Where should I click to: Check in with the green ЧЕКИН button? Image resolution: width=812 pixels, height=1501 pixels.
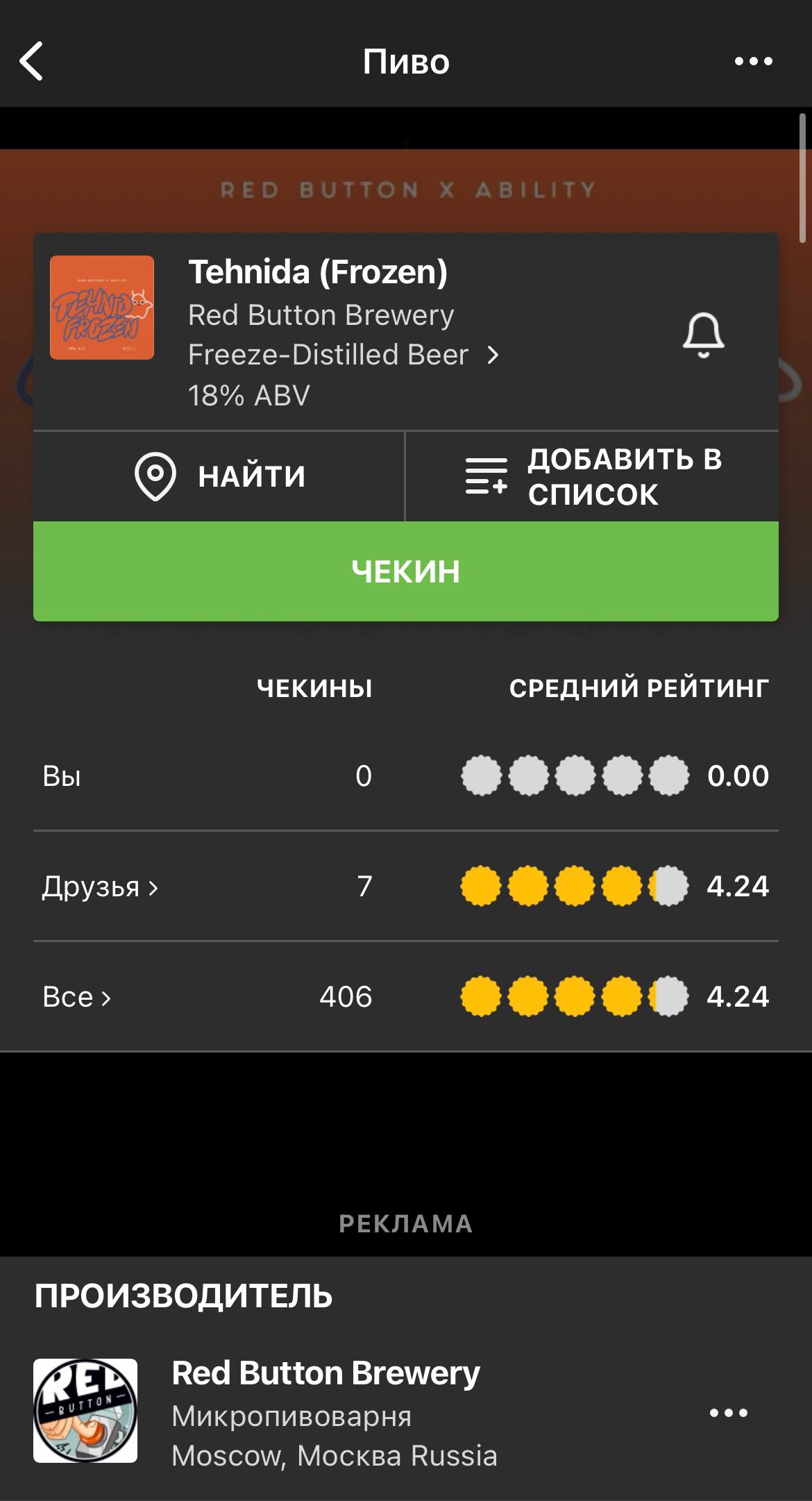(406, 571)
